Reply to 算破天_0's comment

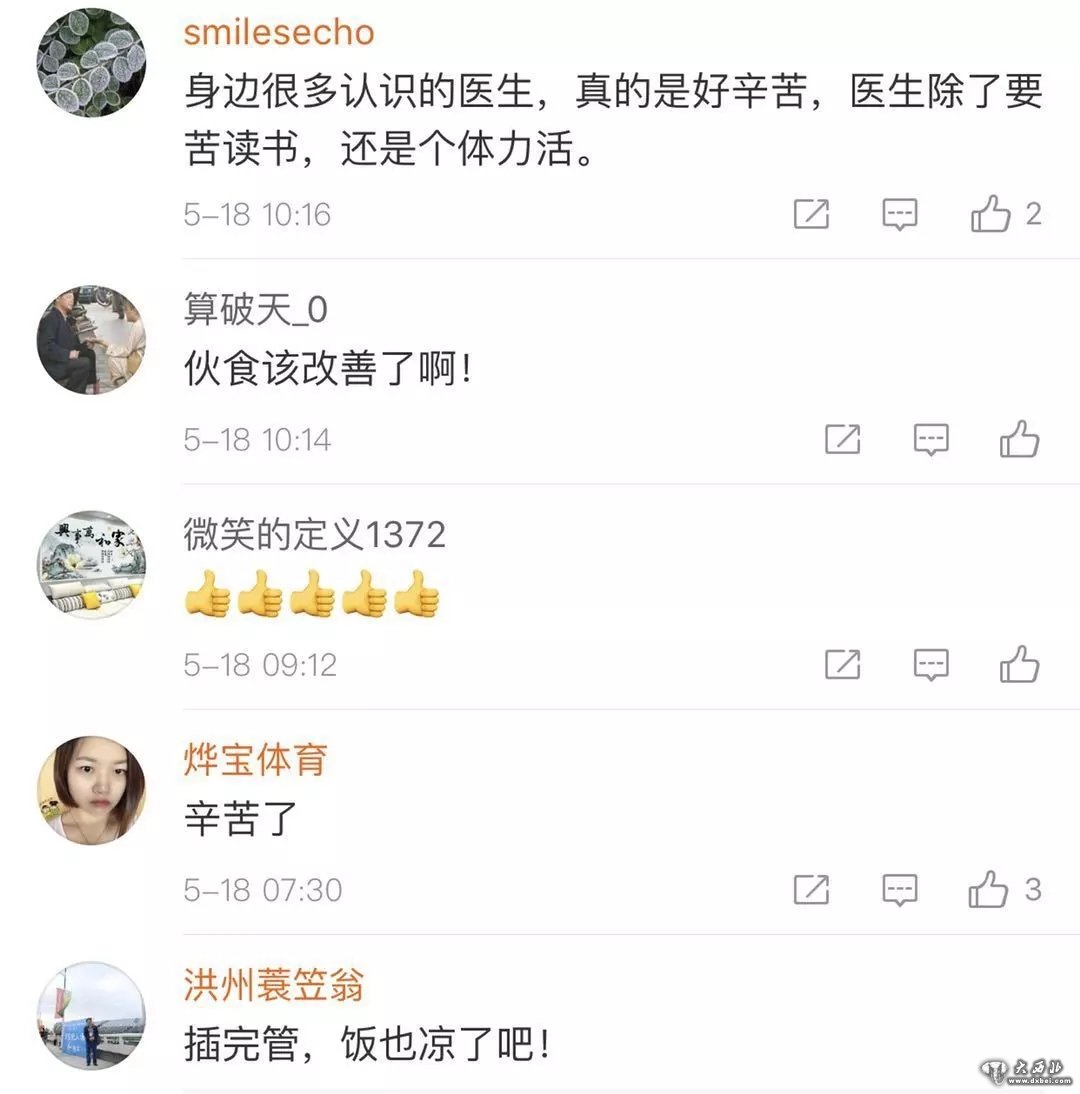[931, 439]
